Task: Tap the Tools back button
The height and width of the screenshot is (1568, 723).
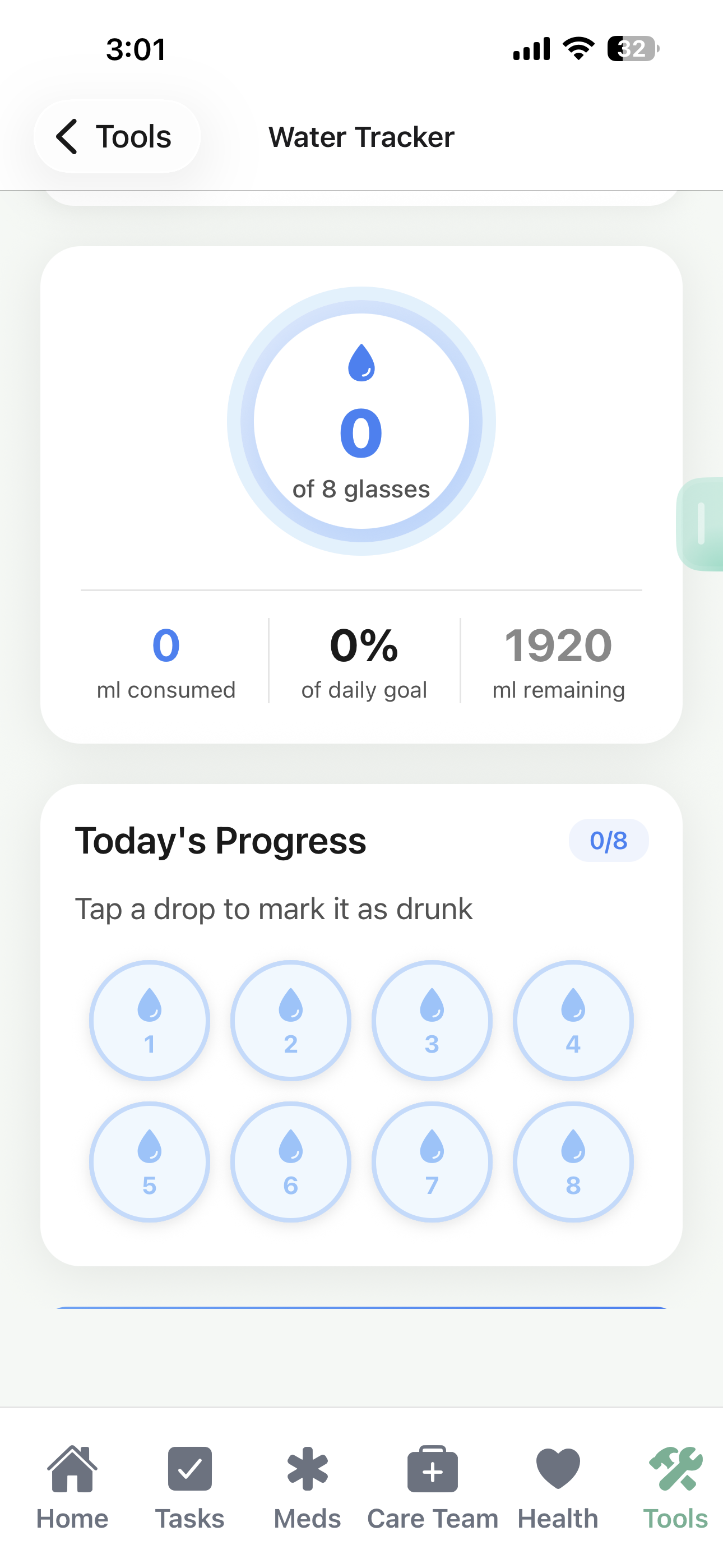Action: [x=117, y=136]
